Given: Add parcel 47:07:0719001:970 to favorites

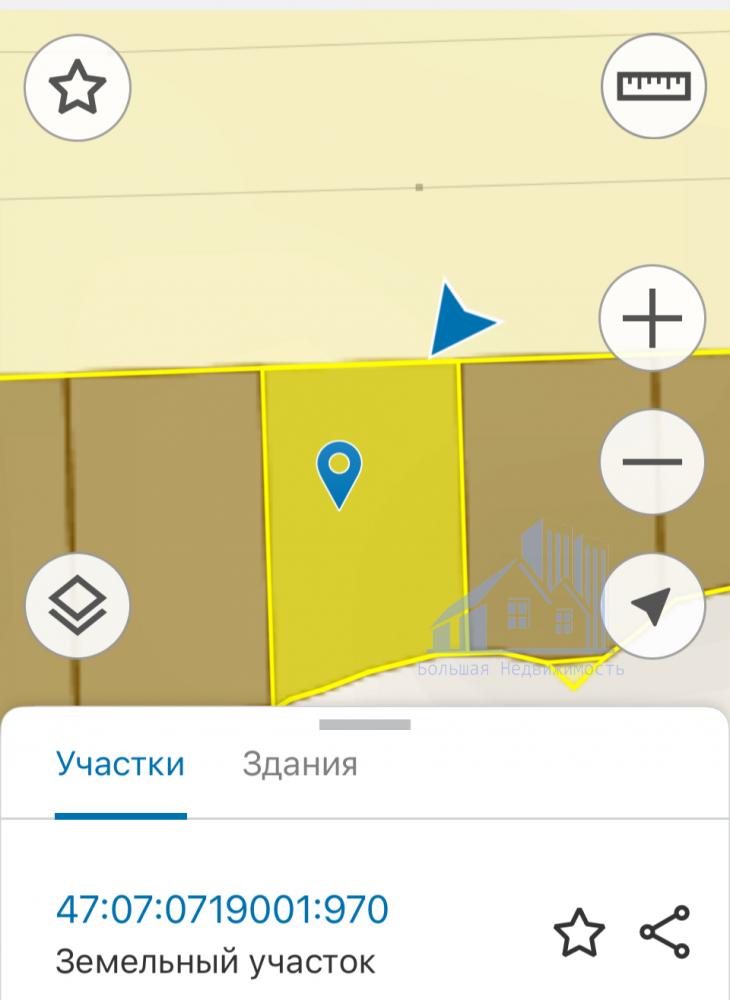Looking at the screenshot, I should pos(579,934).
